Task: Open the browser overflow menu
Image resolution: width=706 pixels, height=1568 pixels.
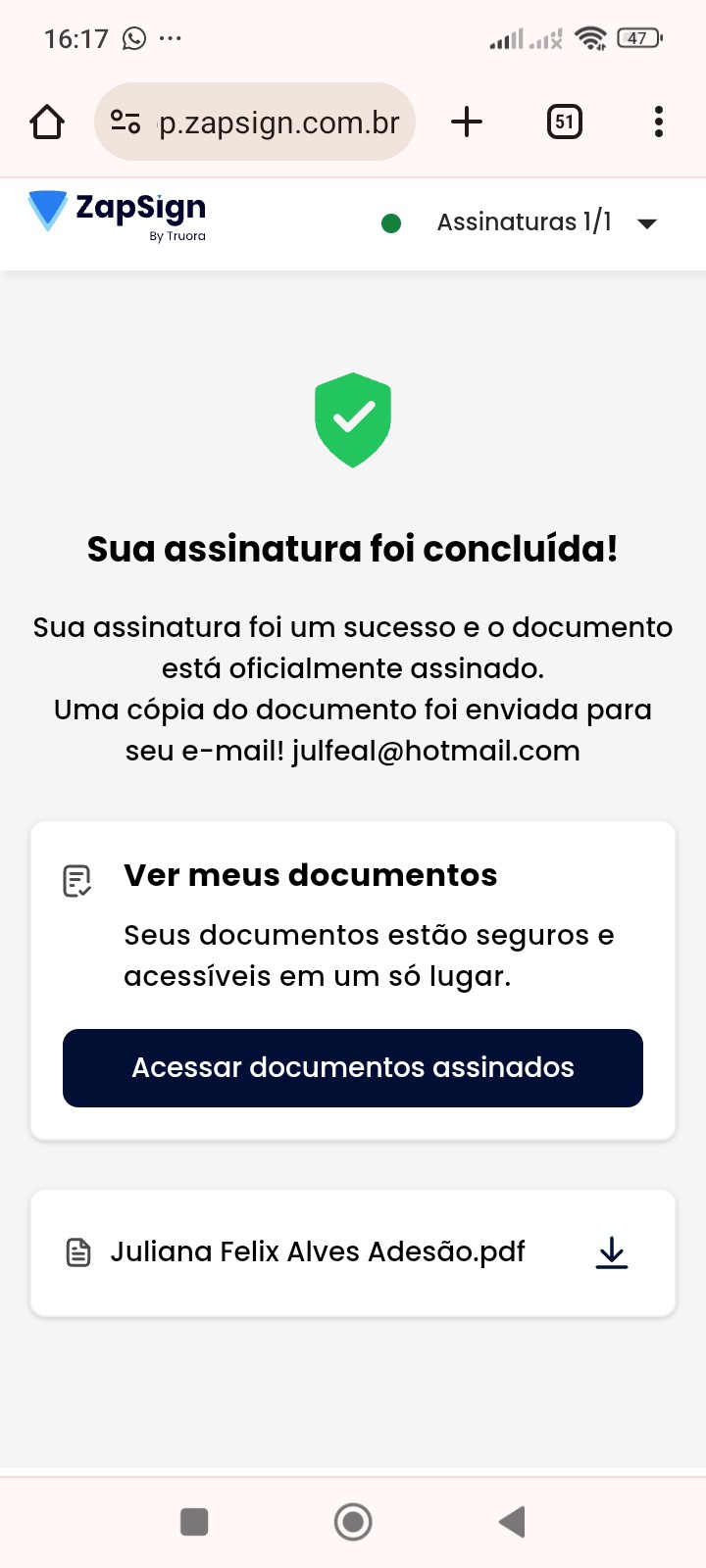Action: (658, 122)
